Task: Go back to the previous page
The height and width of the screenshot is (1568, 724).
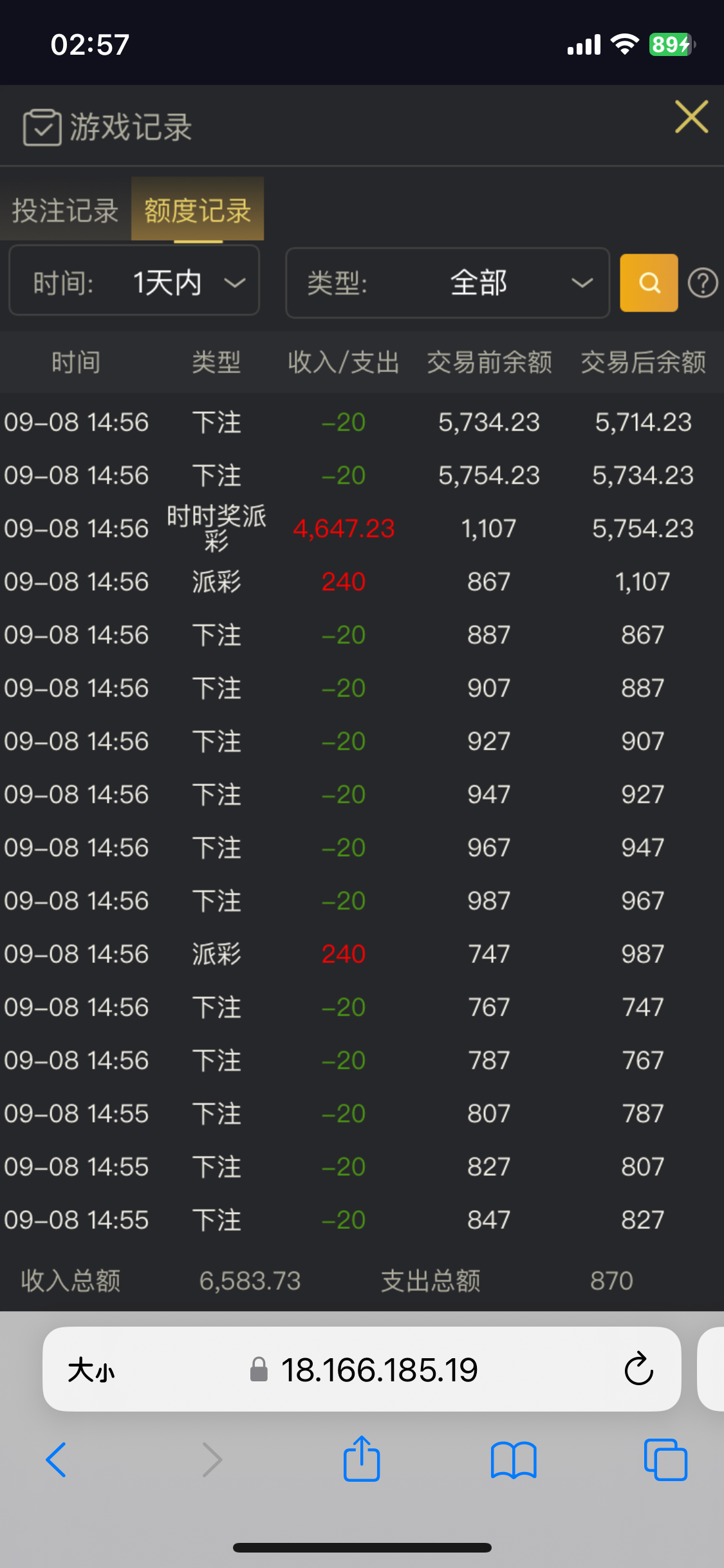Action: (x=56, y=1459)
